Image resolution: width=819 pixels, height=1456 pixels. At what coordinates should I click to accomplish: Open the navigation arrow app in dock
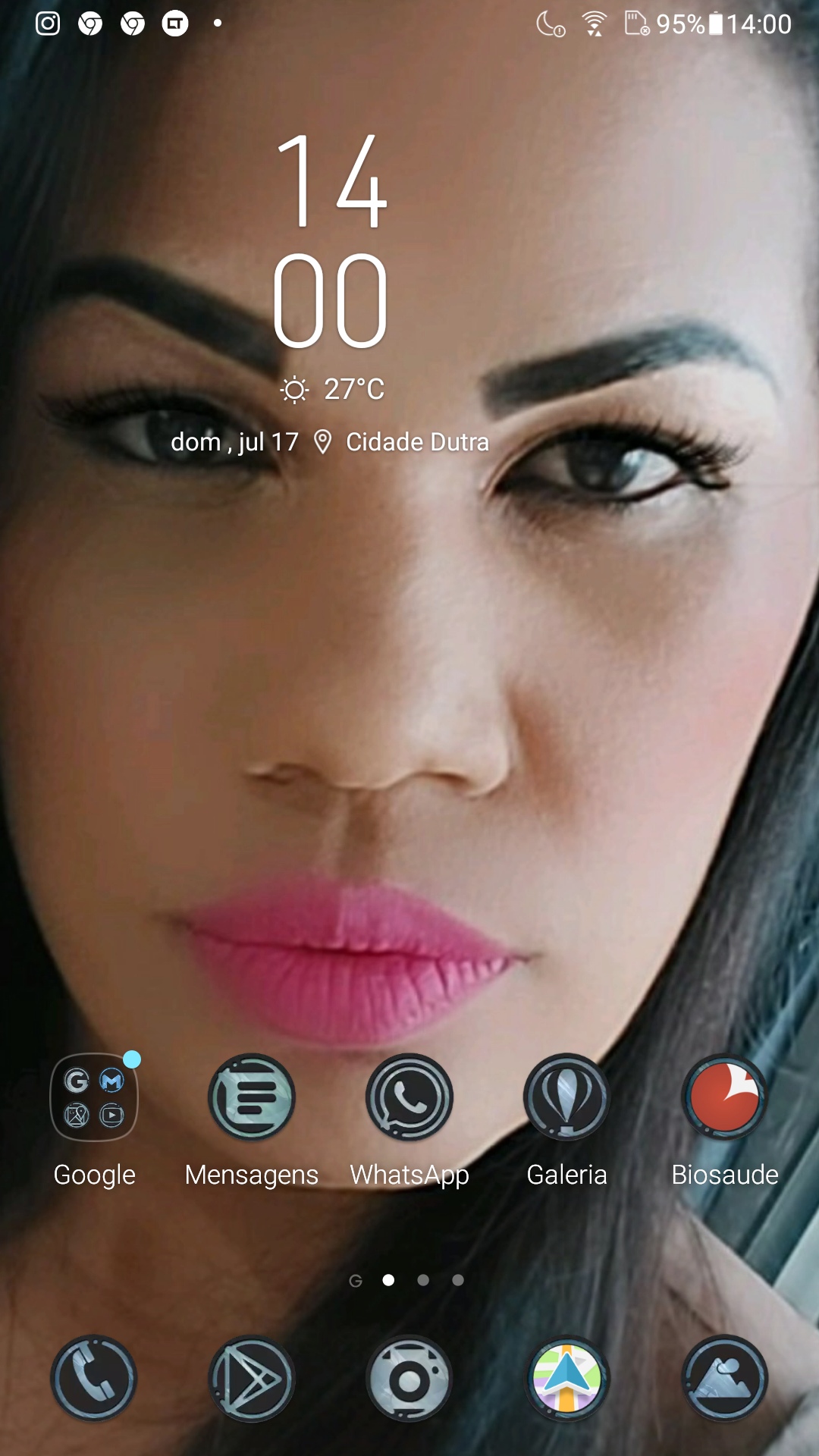tap(566, 1377)
